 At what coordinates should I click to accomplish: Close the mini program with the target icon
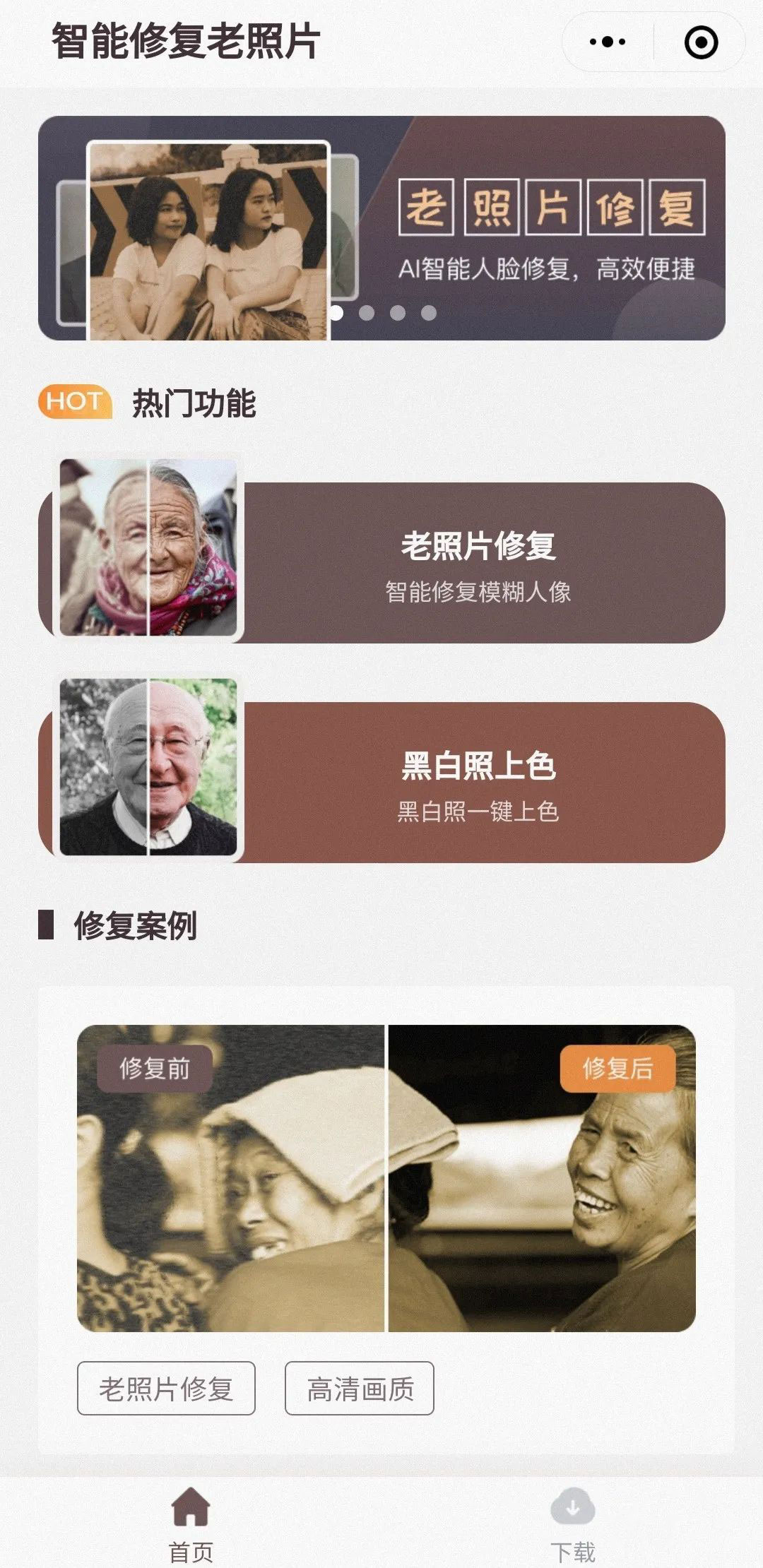click(x=701, y=42)
